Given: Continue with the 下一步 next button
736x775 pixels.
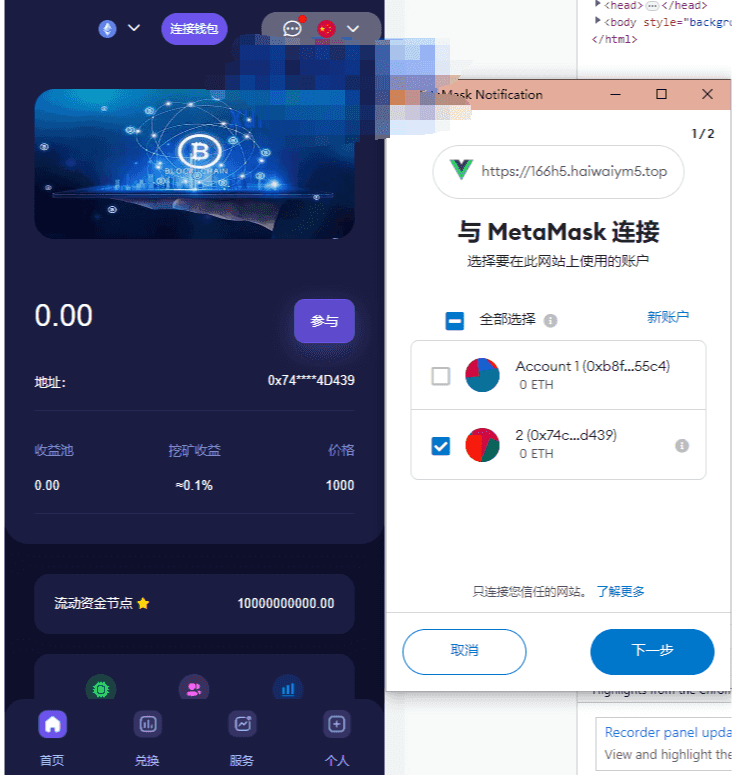Looking at the screenshot, I should click(652, 651).
